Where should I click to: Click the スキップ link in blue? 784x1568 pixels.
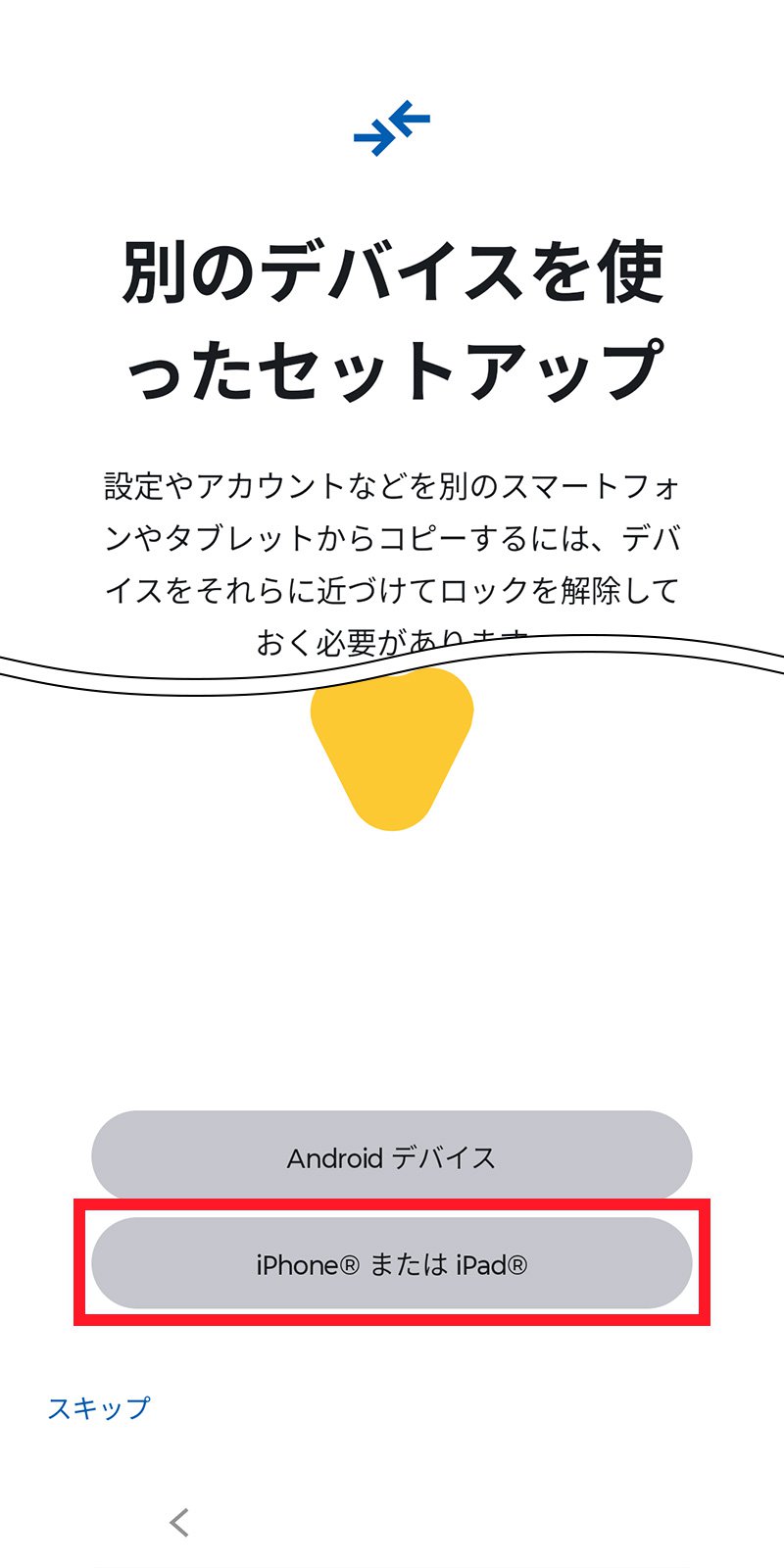(98, 1408)
